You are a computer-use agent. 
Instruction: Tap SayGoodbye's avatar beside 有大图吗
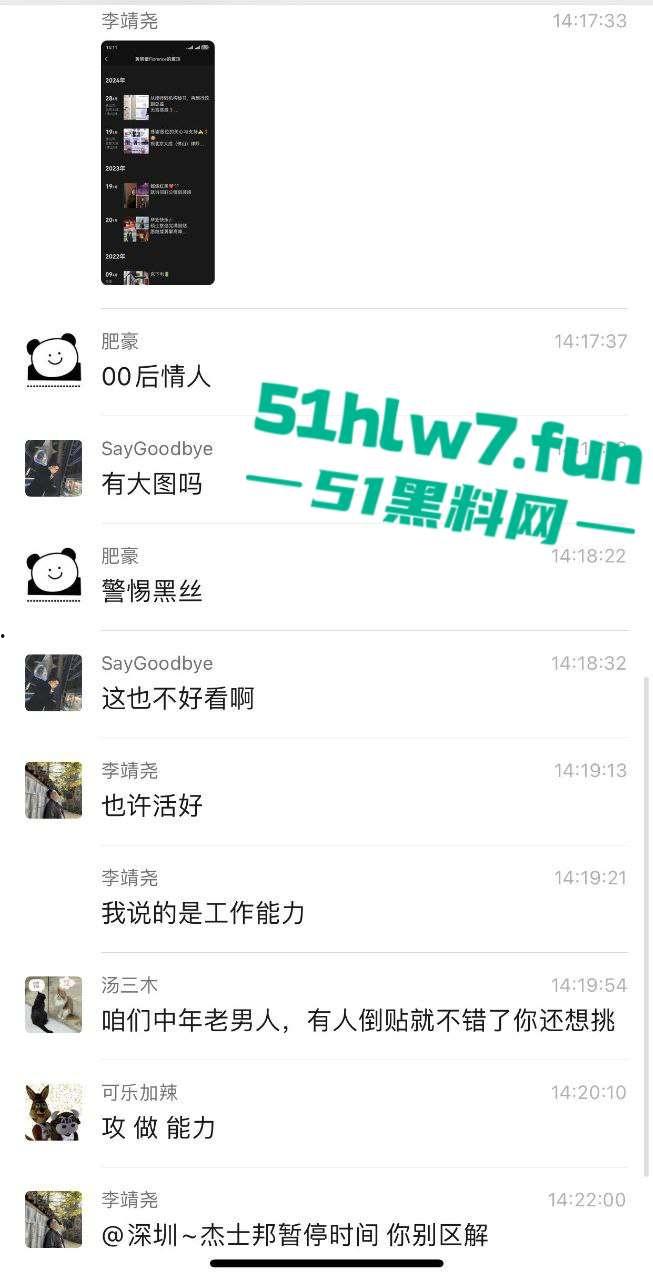coord(53,468)
